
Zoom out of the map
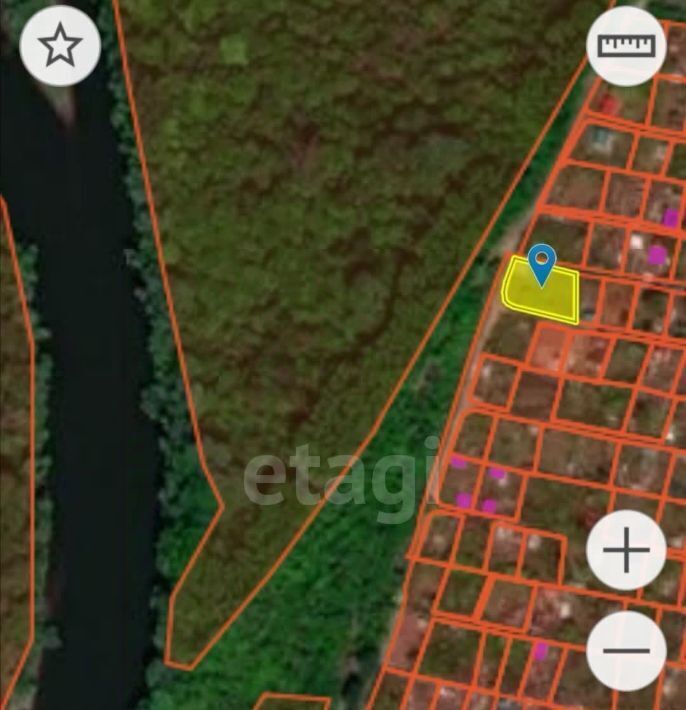(x=626, y=650)
